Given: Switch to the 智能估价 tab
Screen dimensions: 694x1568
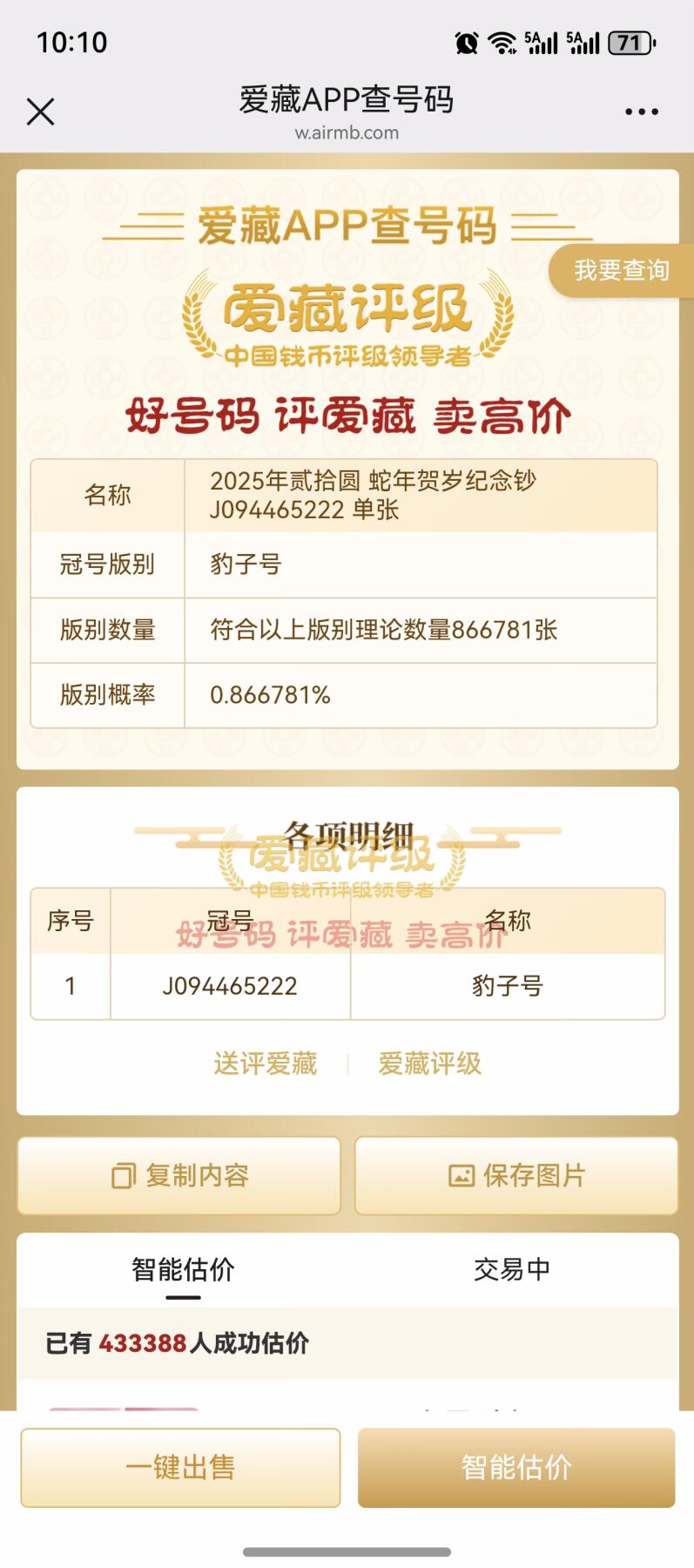Looking at the screenshot, I should coord(183,1270).
